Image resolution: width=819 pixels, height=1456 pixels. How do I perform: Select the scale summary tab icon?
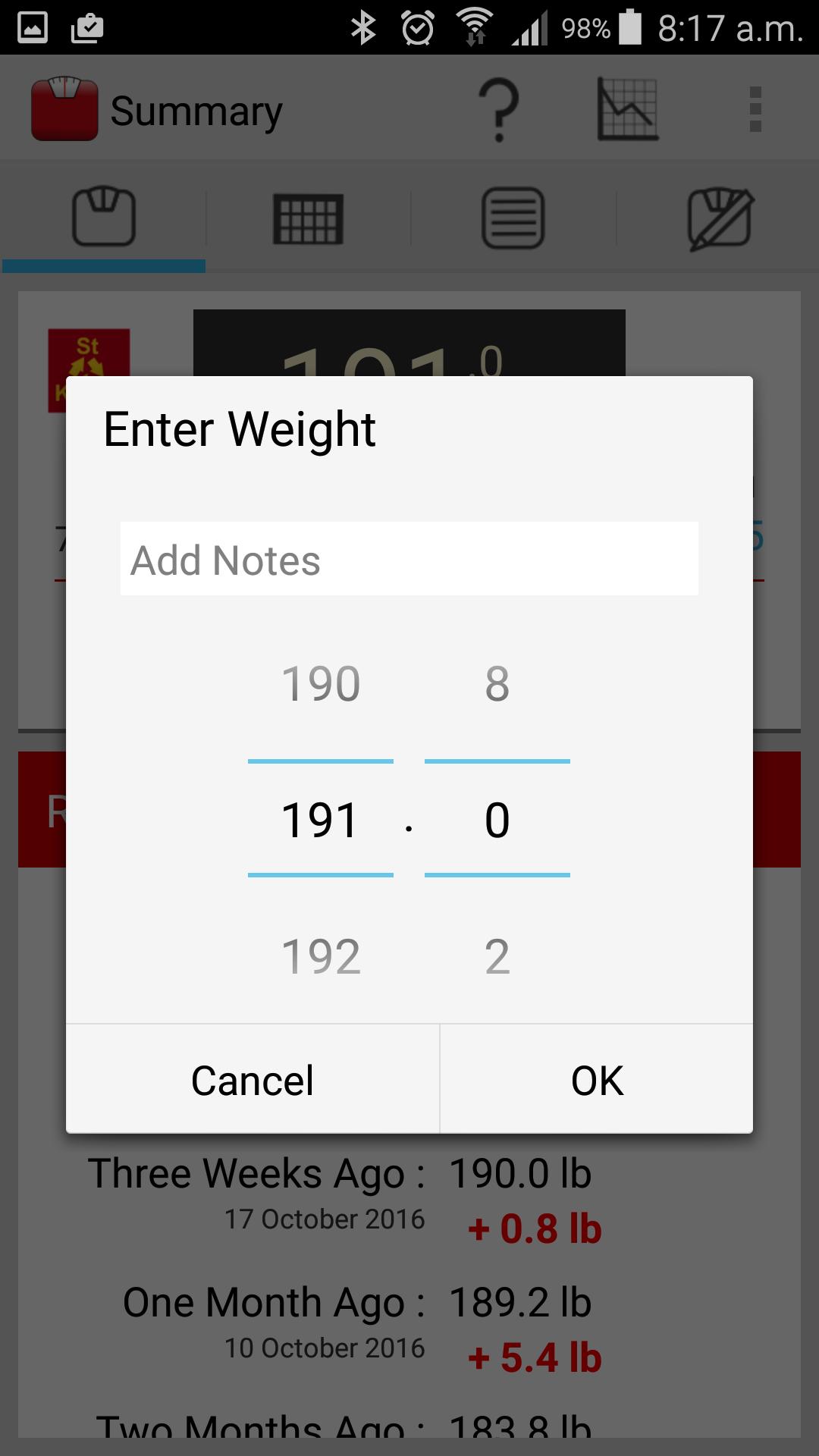(104, 219)
